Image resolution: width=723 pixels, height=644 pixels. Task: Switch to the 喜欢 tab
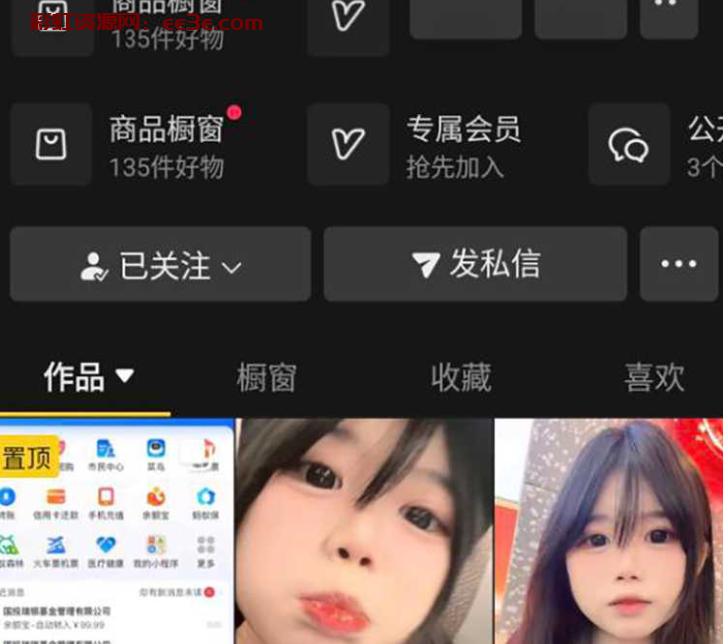click(654, 377)
